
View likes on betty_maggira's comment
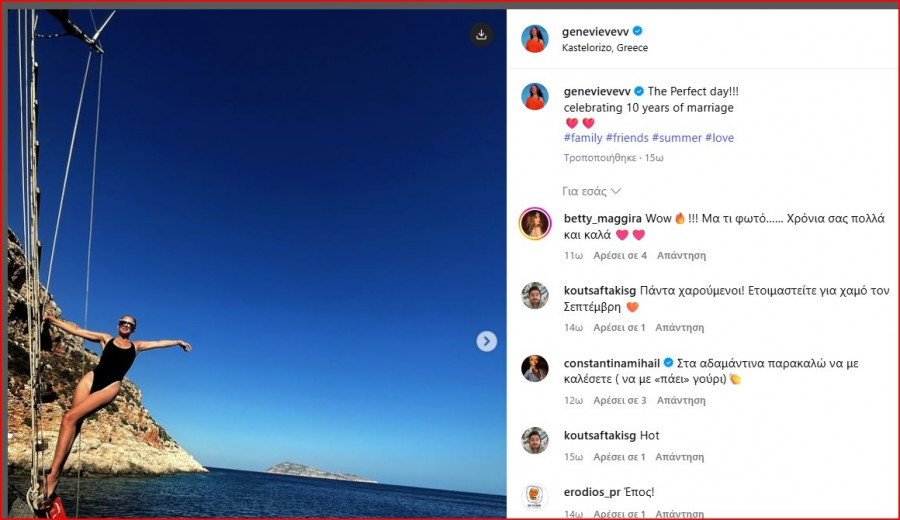[620, 256]
